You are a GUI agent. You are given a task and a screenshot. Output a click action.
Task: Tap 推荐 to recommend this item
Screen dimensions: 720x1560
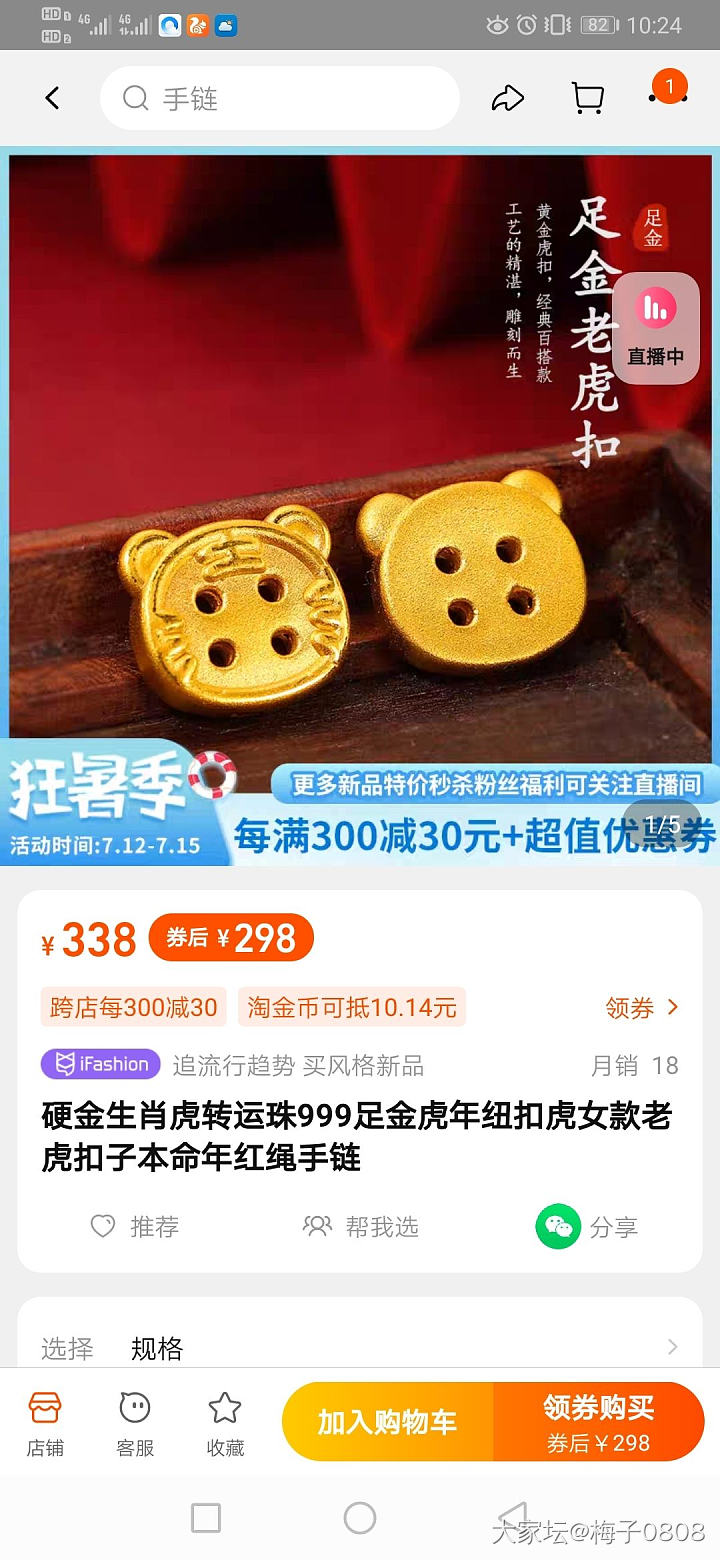coord(135,1227)
